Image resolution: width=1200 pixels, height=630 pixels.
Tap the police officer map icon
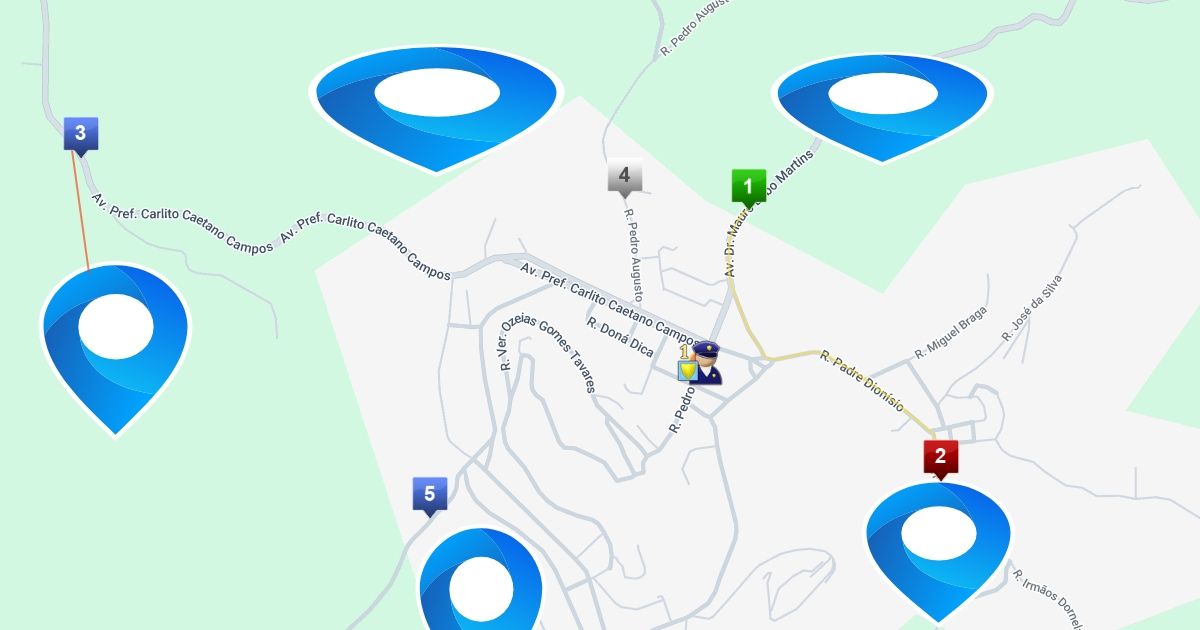click(x=704, y=363)
